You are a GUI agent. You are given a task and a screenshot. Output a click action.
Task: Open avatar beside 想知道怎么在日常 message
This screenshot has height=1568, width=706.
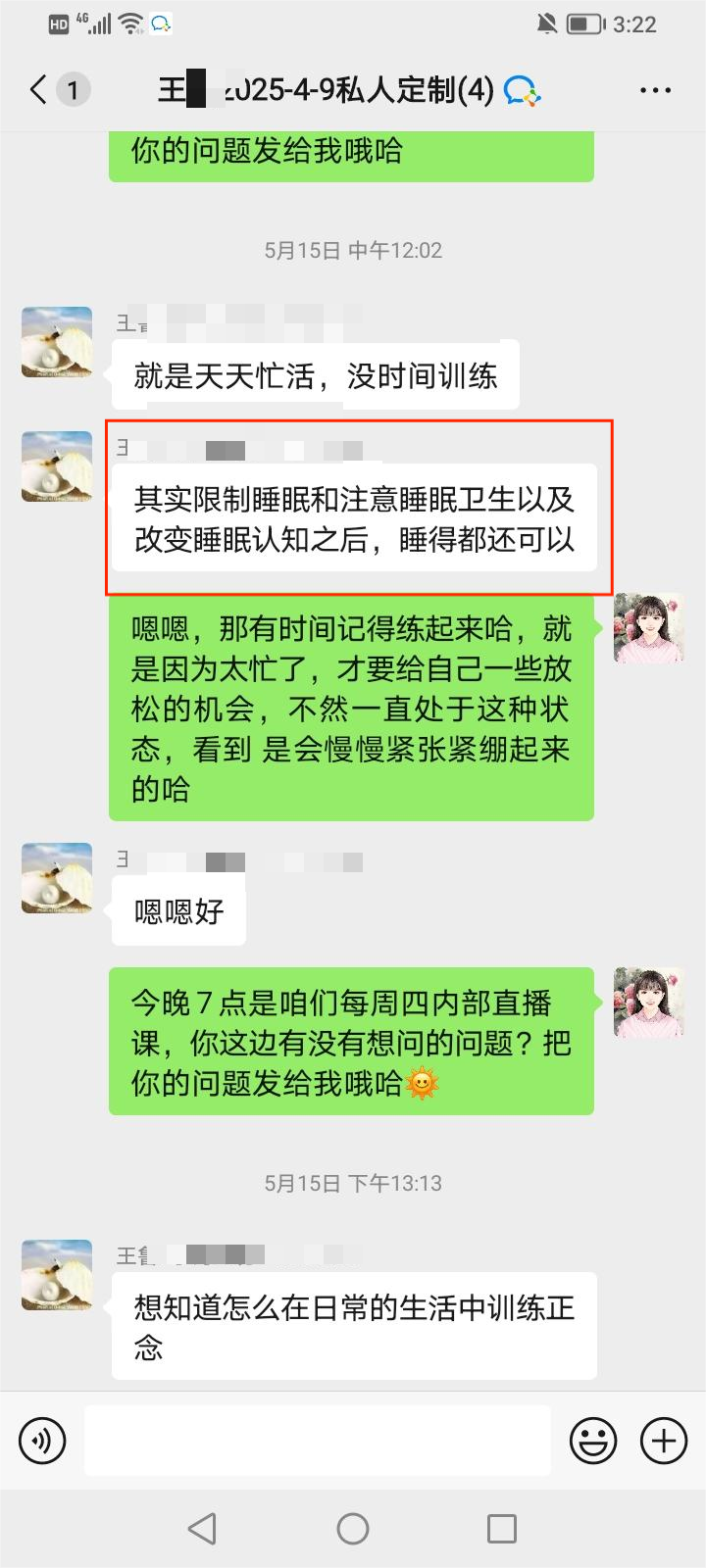(x=57, y=1275)
